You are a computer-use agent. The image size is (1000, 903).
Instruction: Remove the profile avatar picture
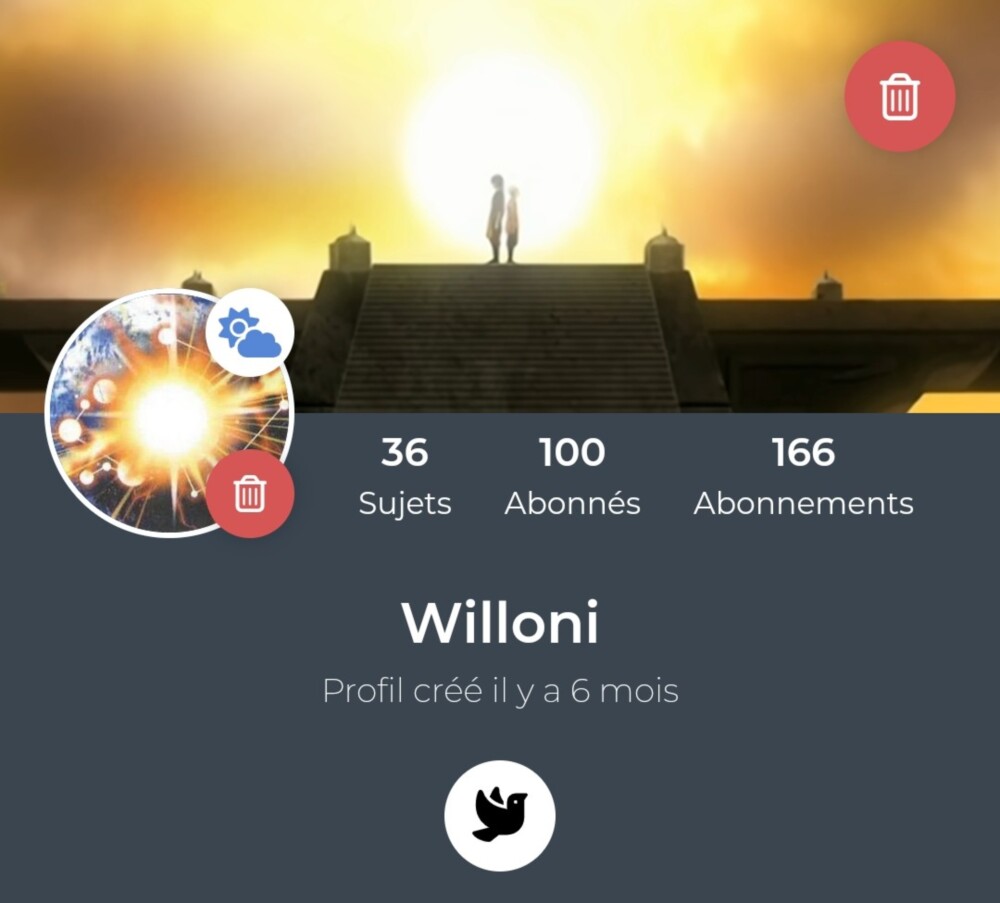(250, 494)
